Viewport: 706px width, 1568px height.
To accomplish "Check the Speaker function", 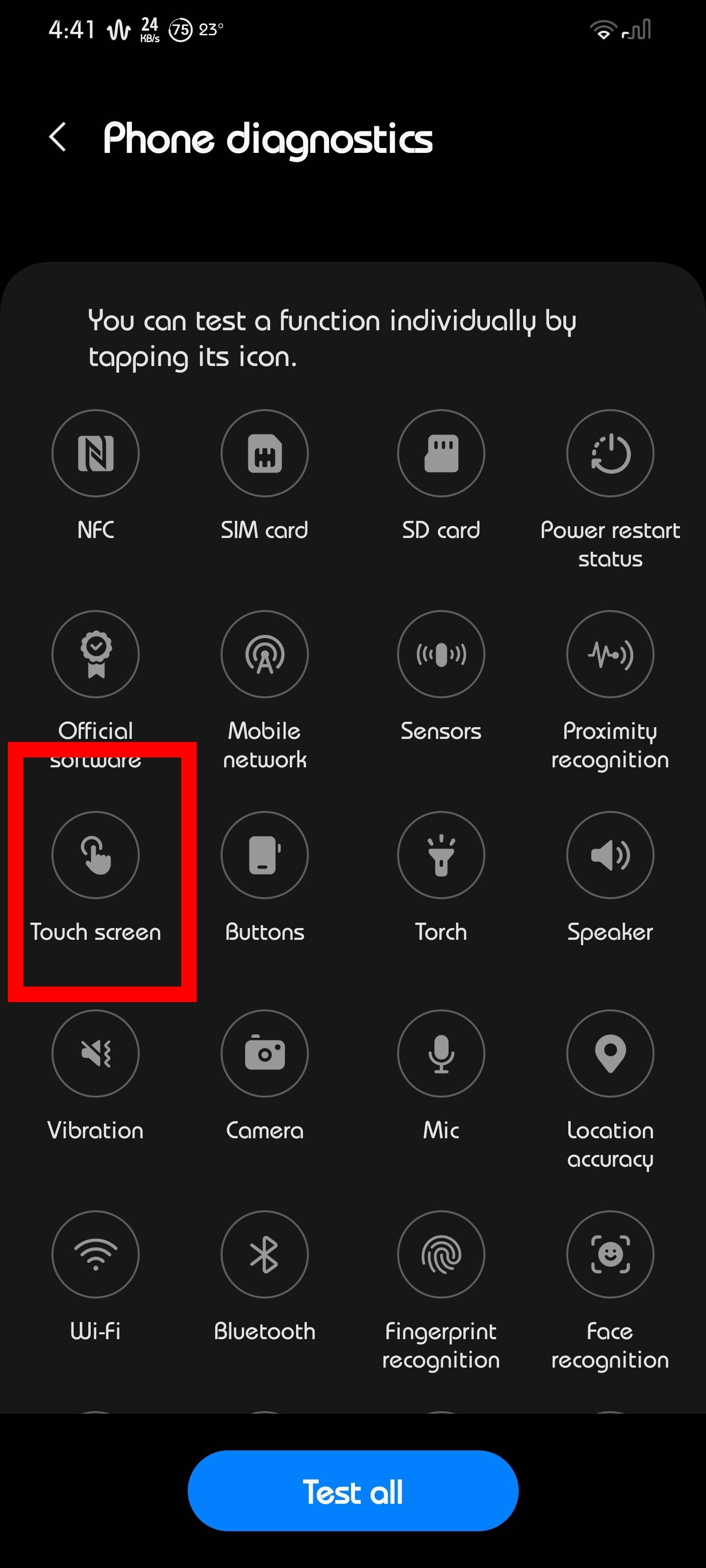I will tap(610, 855).
